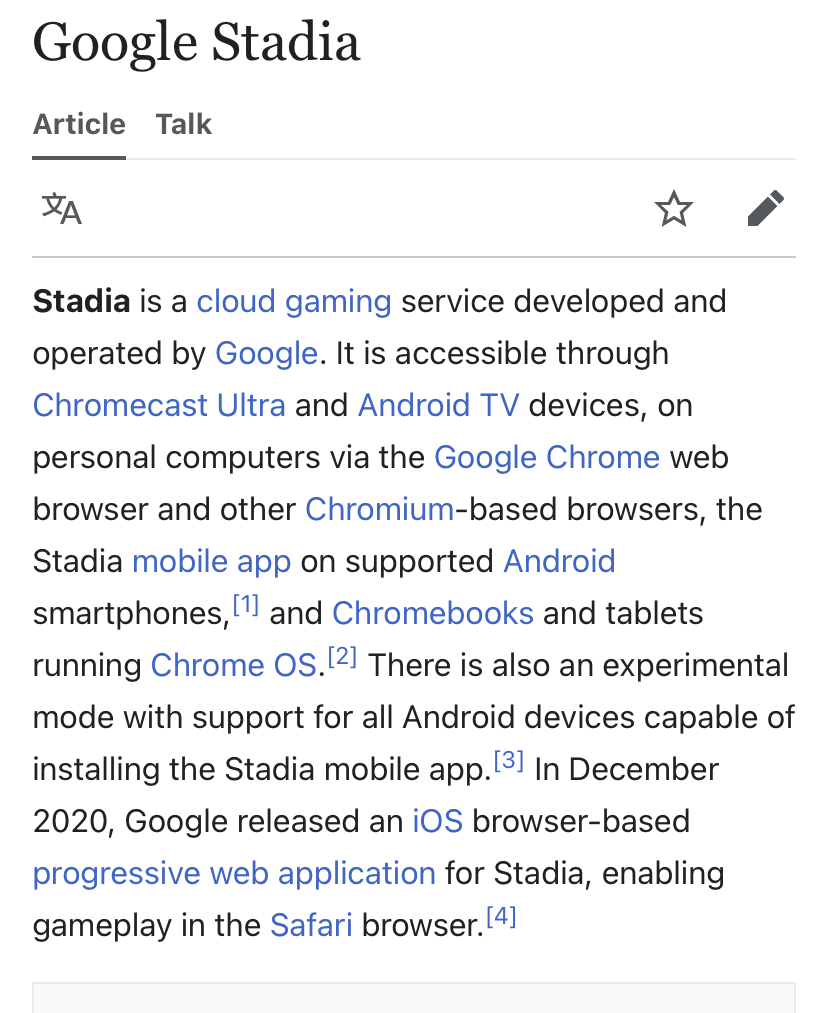
Task: Open the cloud gaming link
Action: pyautogui.click(x=294, y=302)
